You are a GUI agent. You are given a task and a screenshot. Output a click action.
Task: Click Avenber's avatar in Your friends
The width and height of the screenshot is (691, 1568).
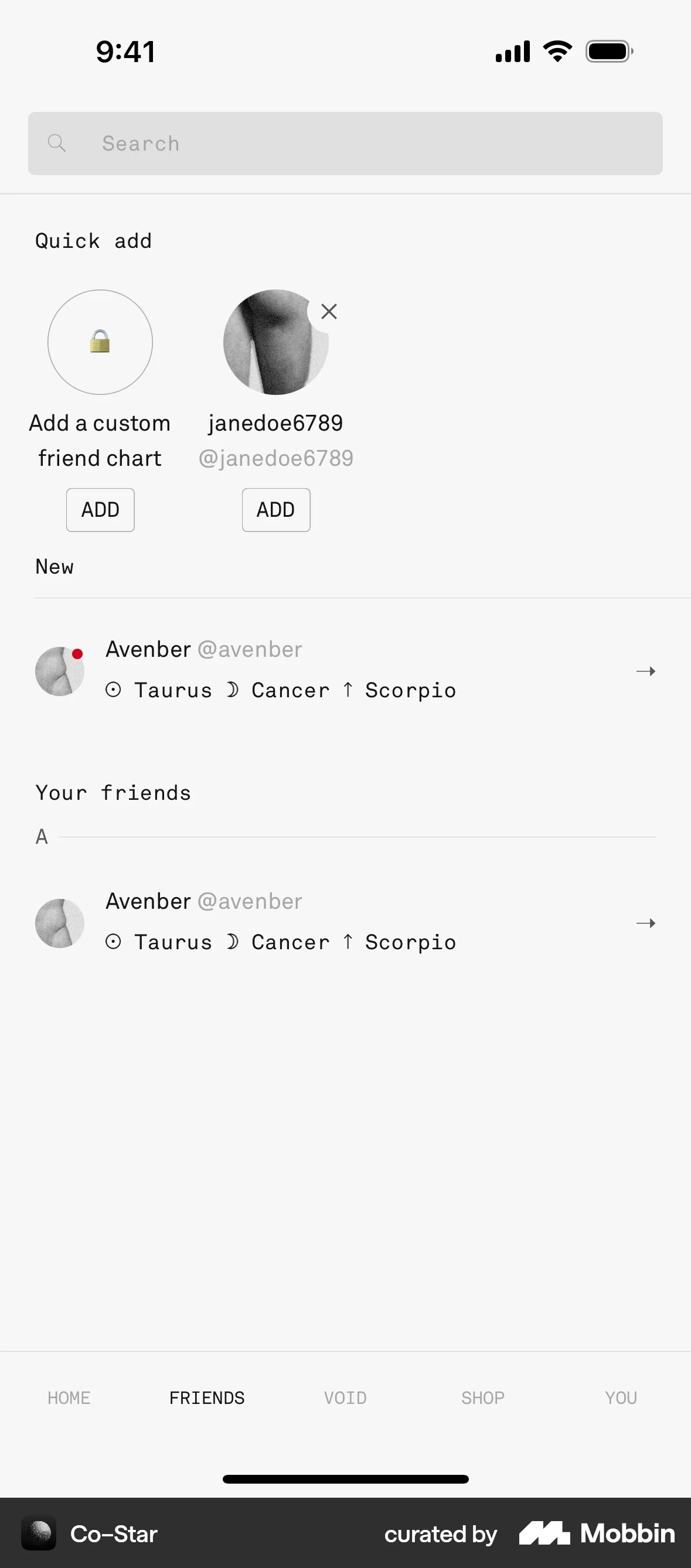[x=60, y=923]
